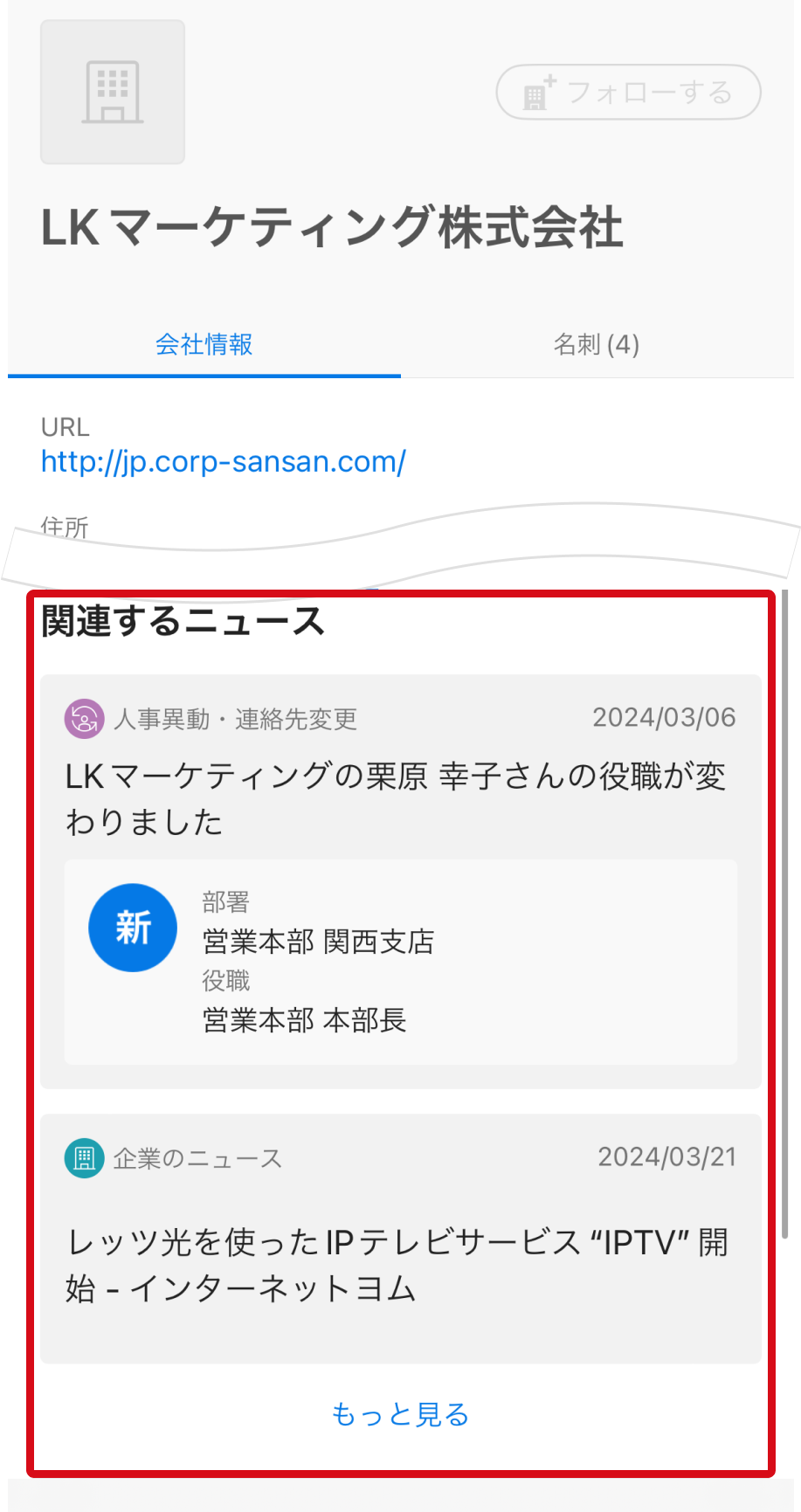Tap もっと見る to see more news
The height and width of the screenshot is (1512, 801).
(x=400, y=1414)
